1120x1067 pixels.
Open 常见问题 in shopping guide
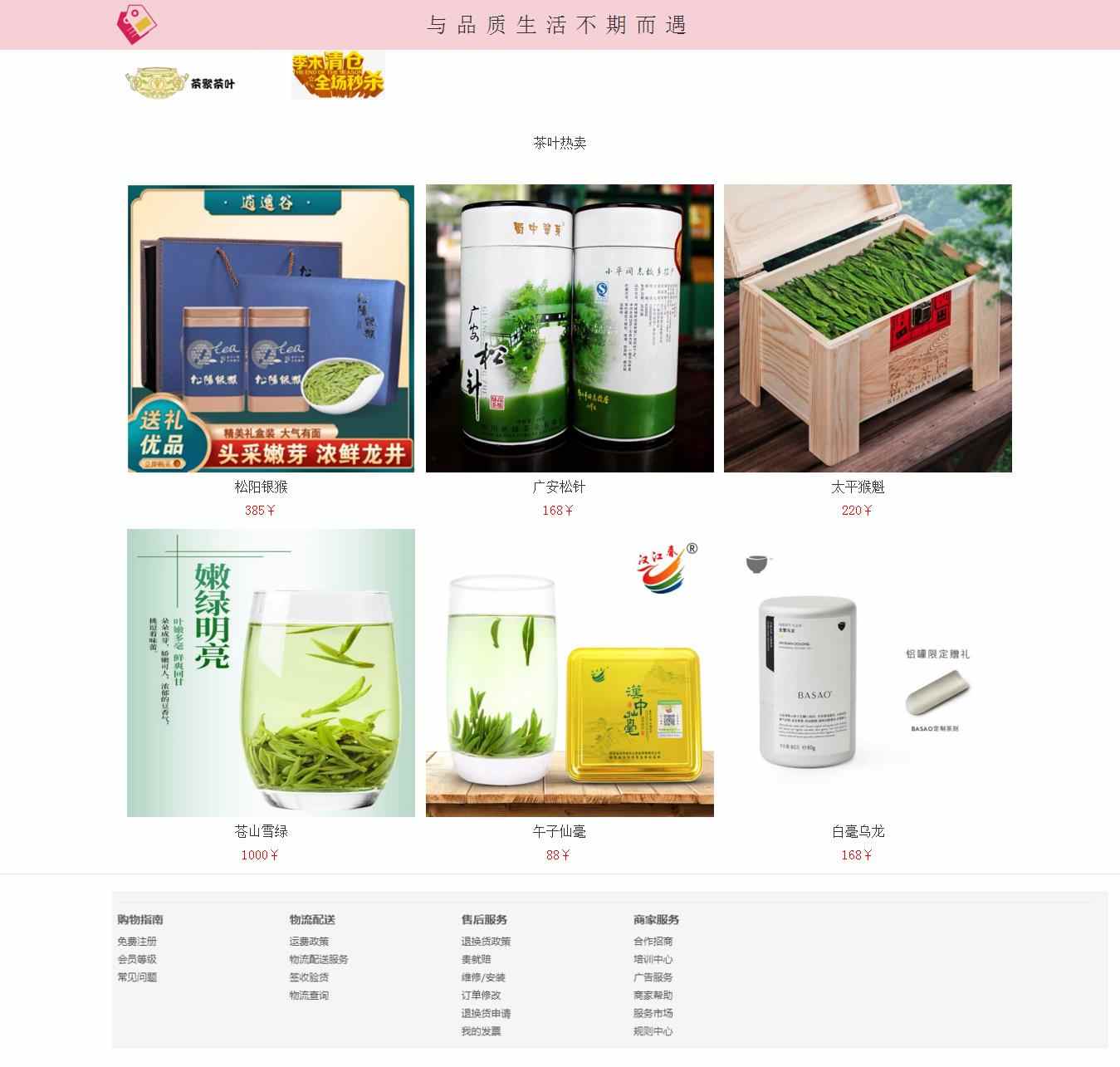[x=137, y=977]
